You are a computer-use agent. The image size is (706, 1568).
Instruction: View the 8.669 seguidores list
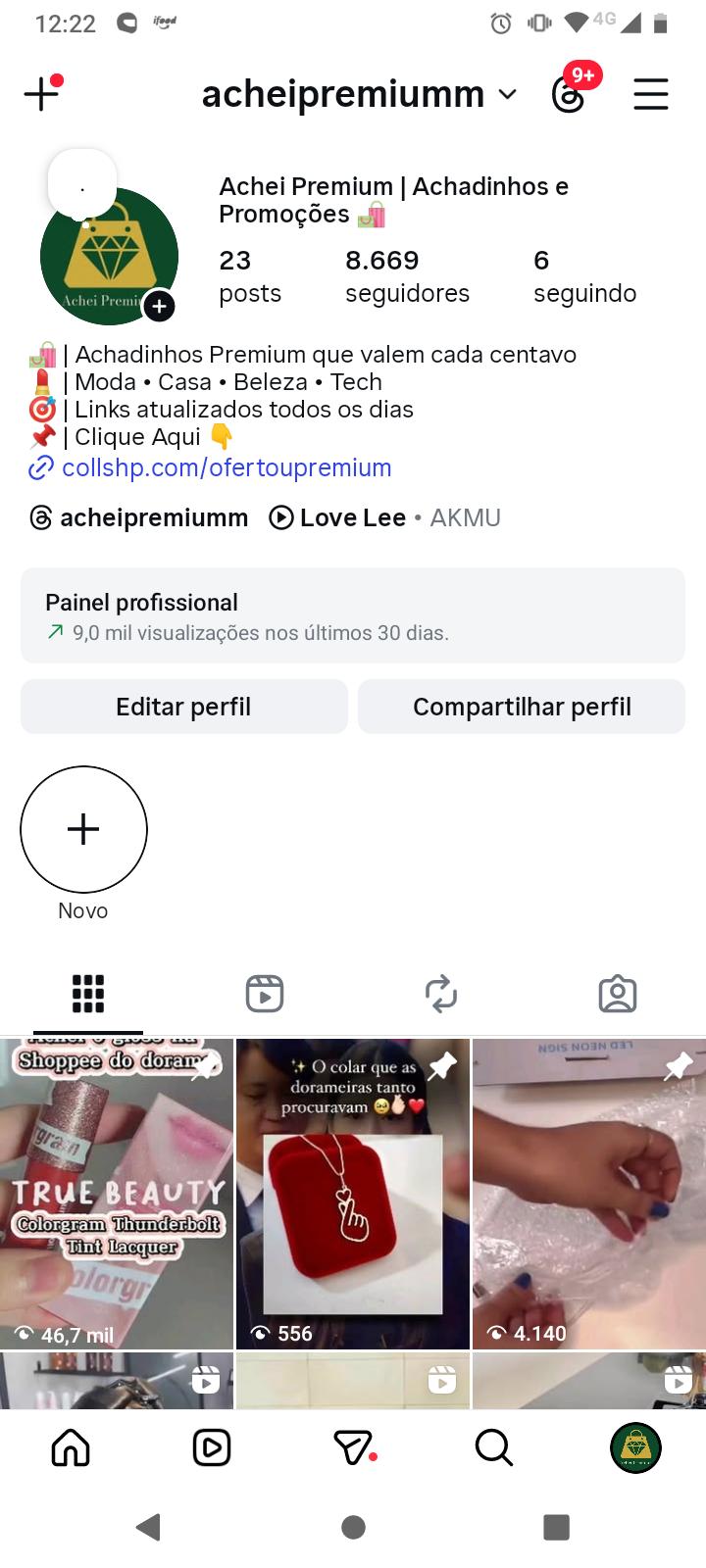(407, 276)
